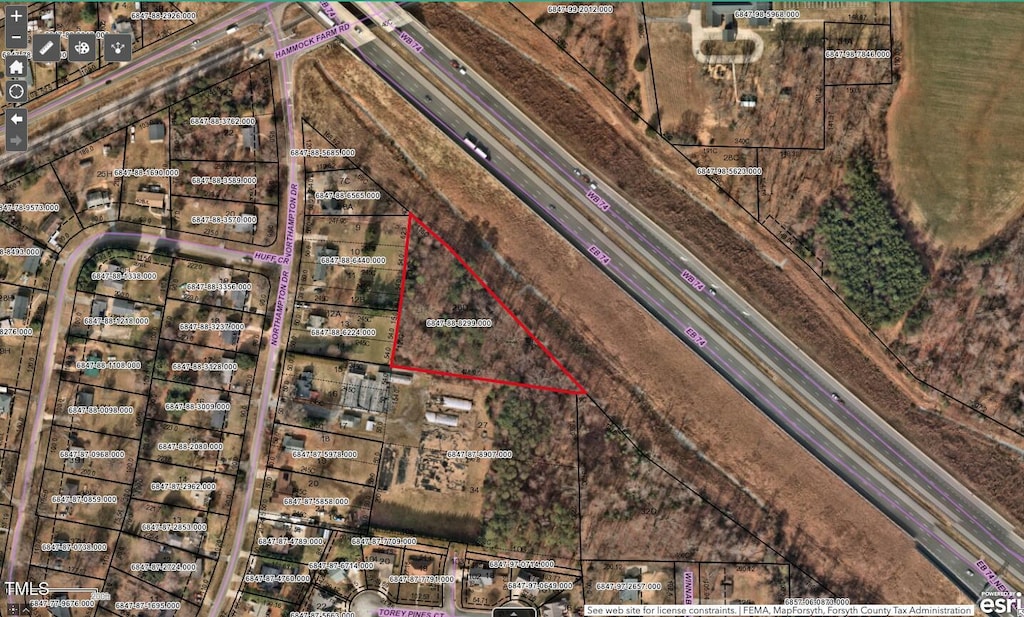
Task: Go back to the previous map extent
Action: (x=17, y=118)
